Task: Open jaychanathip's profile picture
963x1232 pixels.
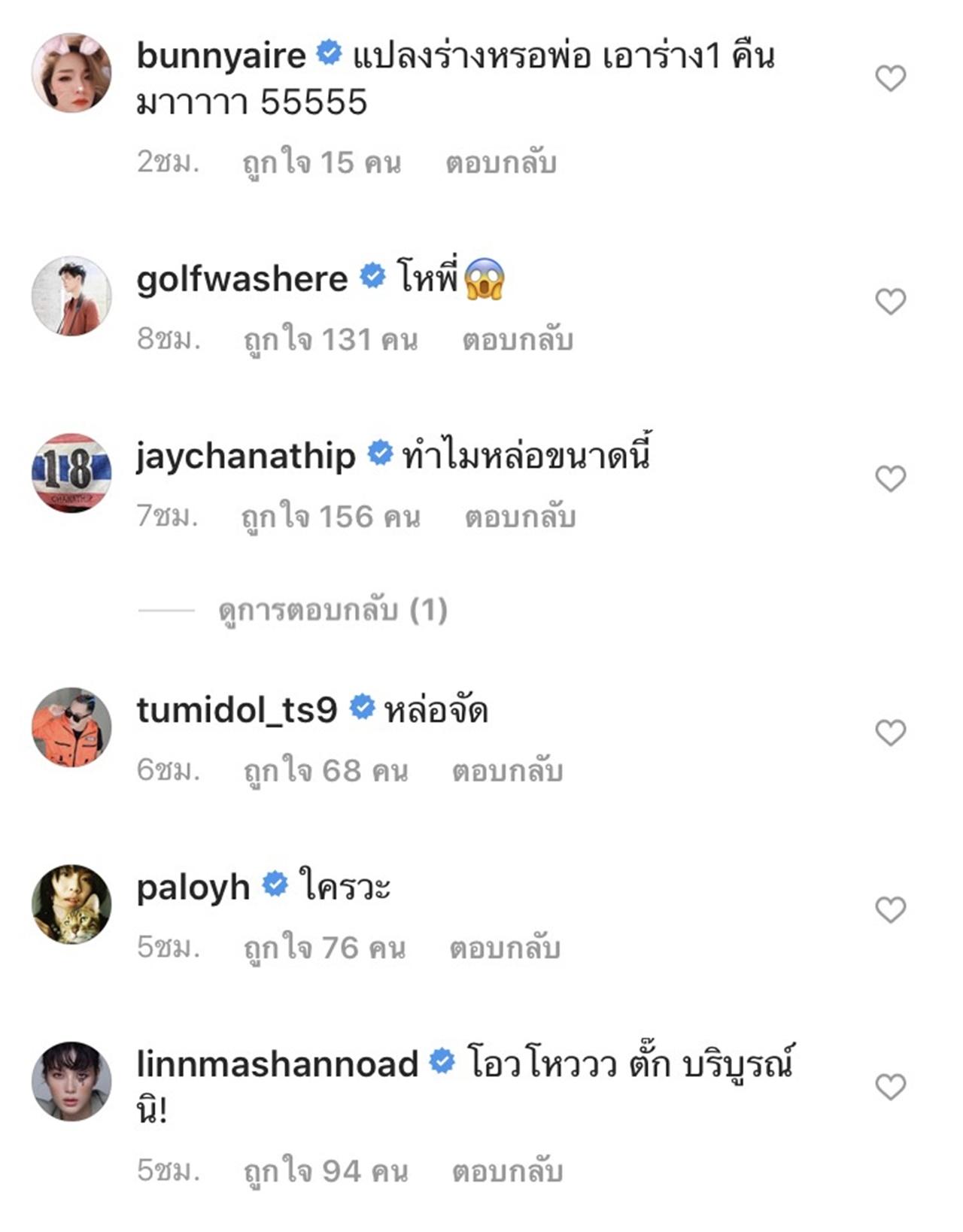Action: [71, 473]
